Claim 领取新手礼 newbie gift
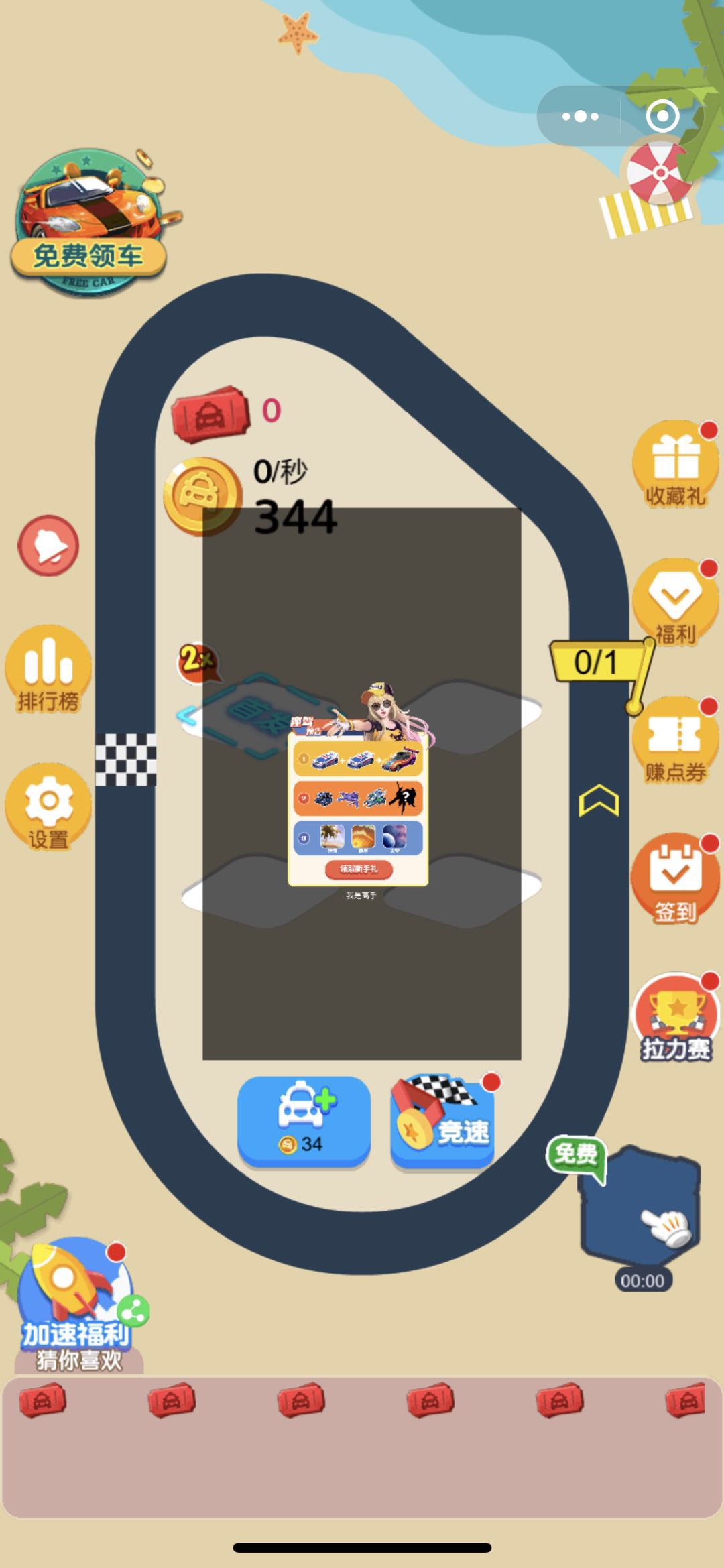The image size is (724, 1568). (x=359, y=869)
